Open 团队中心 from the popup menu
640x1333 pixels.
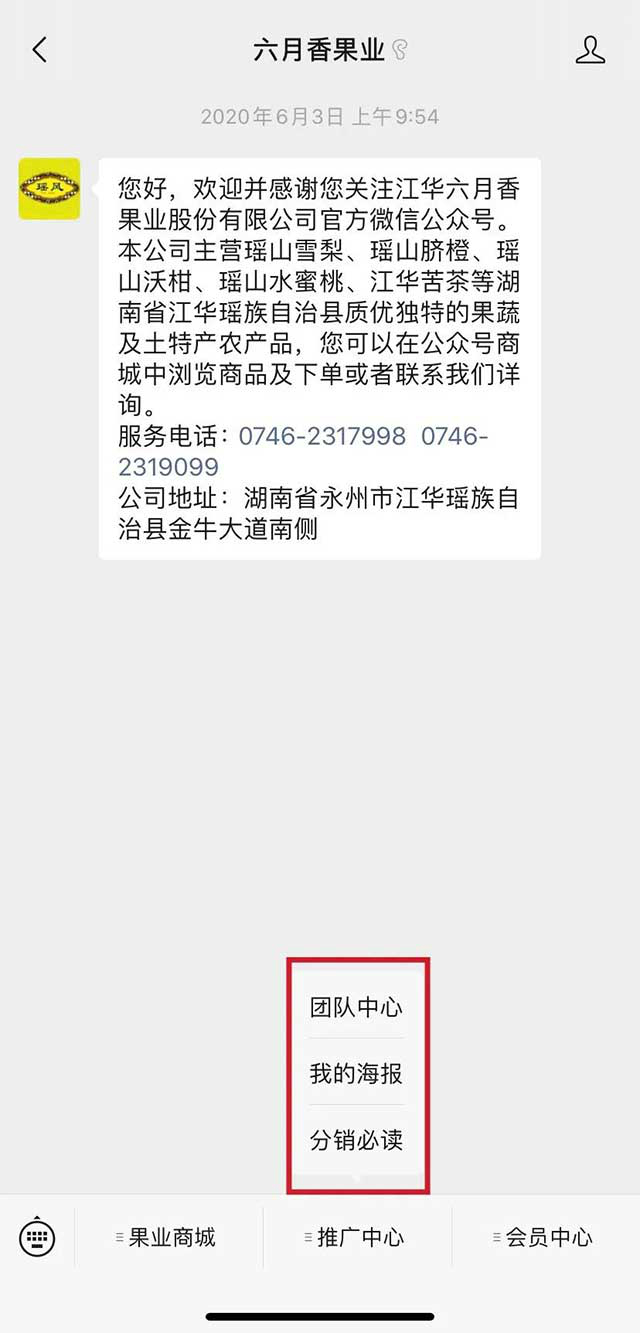click(x=356, y=1007)
